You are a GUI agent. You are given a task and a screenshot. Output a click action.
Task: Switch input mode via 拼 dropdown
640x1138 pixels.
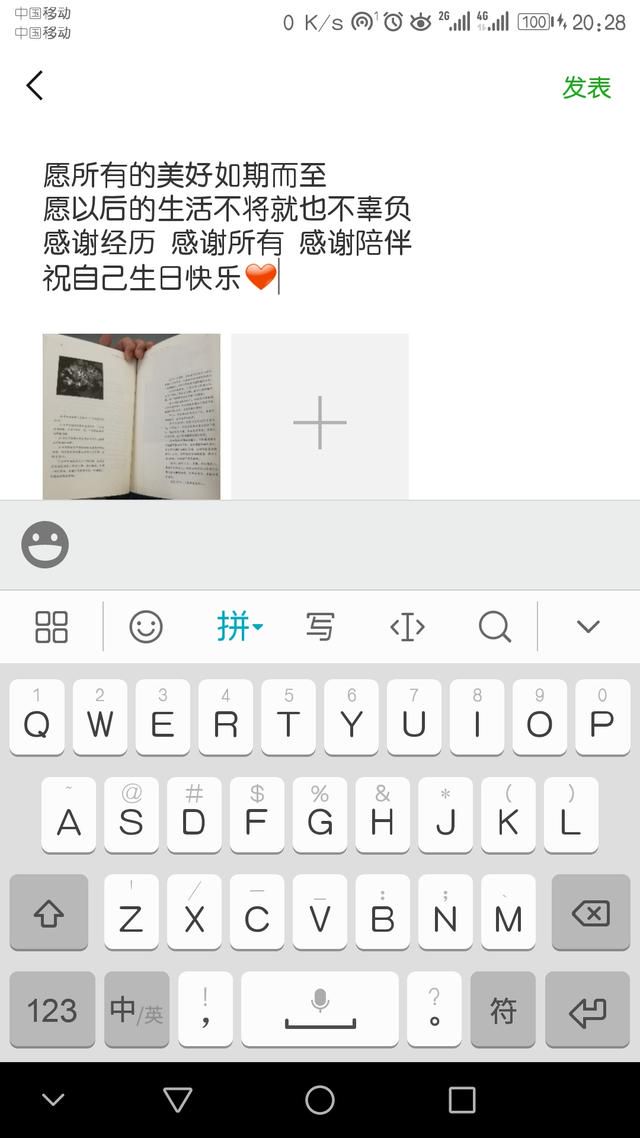pos(239,627)
